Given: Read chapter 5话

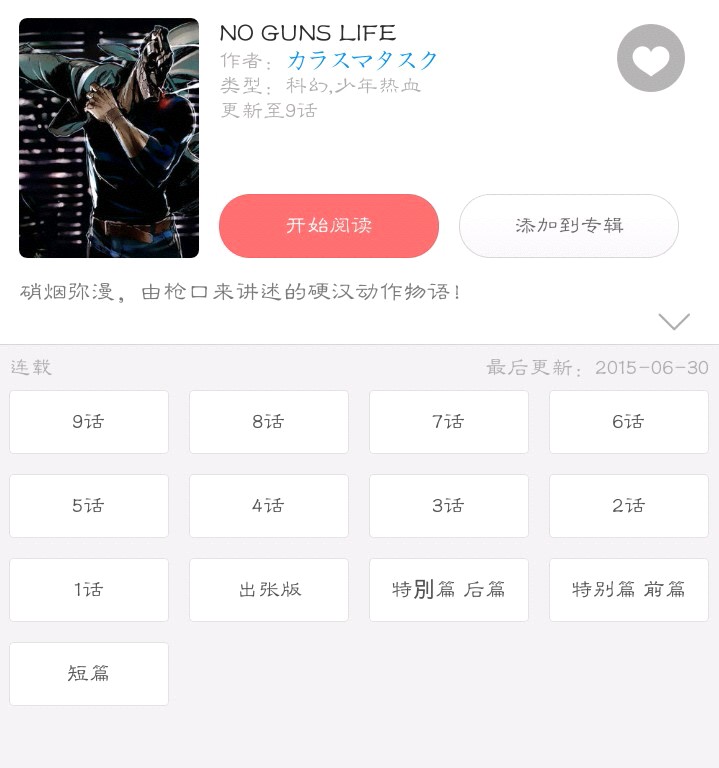Looking at the screenshot, I should click(89, 506).
